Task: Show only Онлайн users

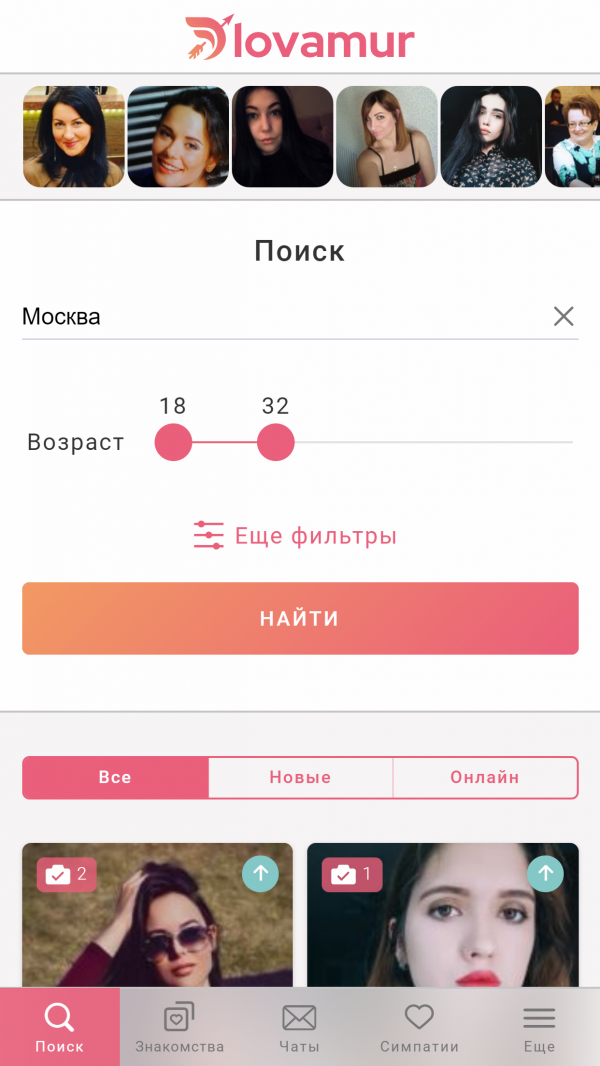Action: [x=485, y=777]
